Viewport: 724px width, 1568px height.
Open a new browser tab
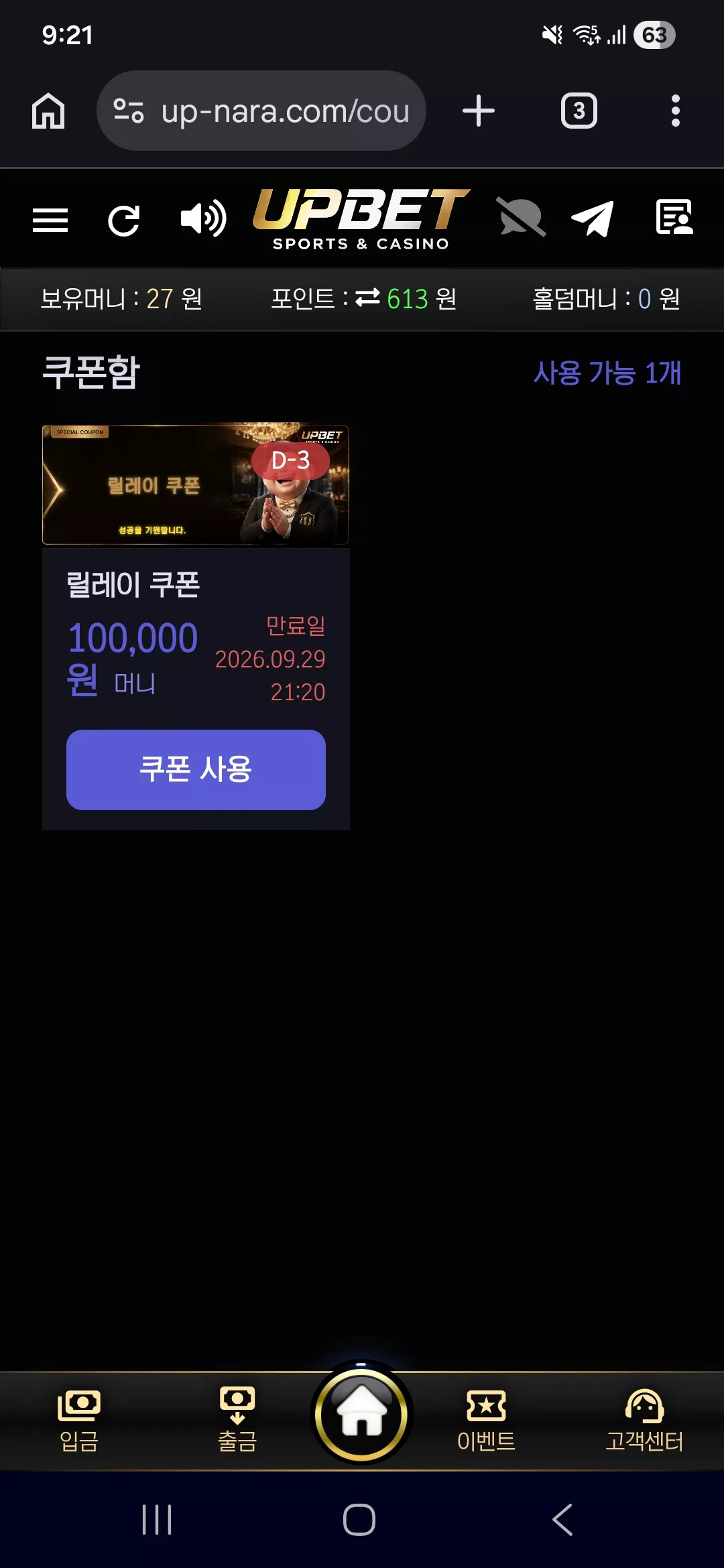pos(479,111)
